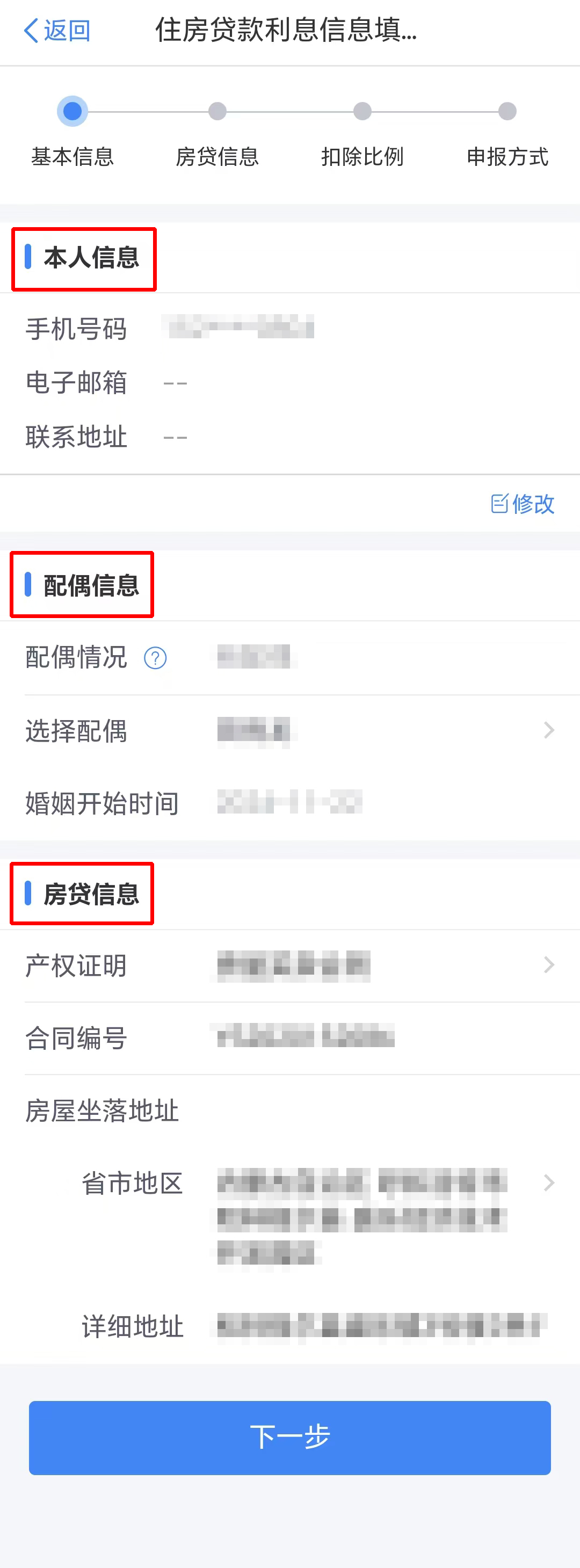Tap 修改 to edit personal info

[x=523, y=503]
